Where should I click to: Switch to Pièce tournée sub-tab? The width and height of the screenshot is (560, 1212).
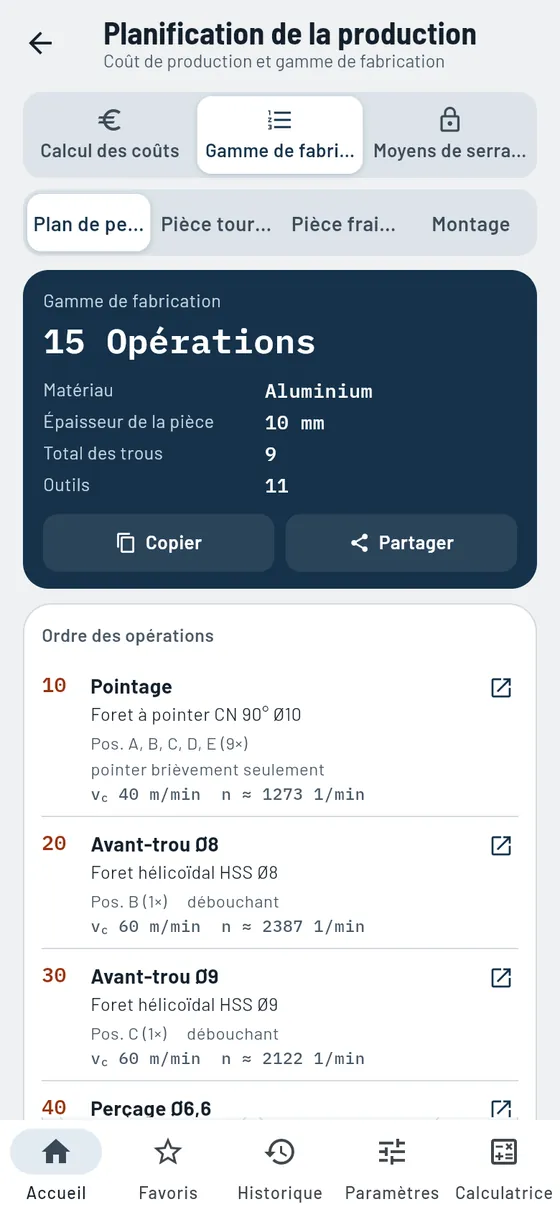(216, 223)
